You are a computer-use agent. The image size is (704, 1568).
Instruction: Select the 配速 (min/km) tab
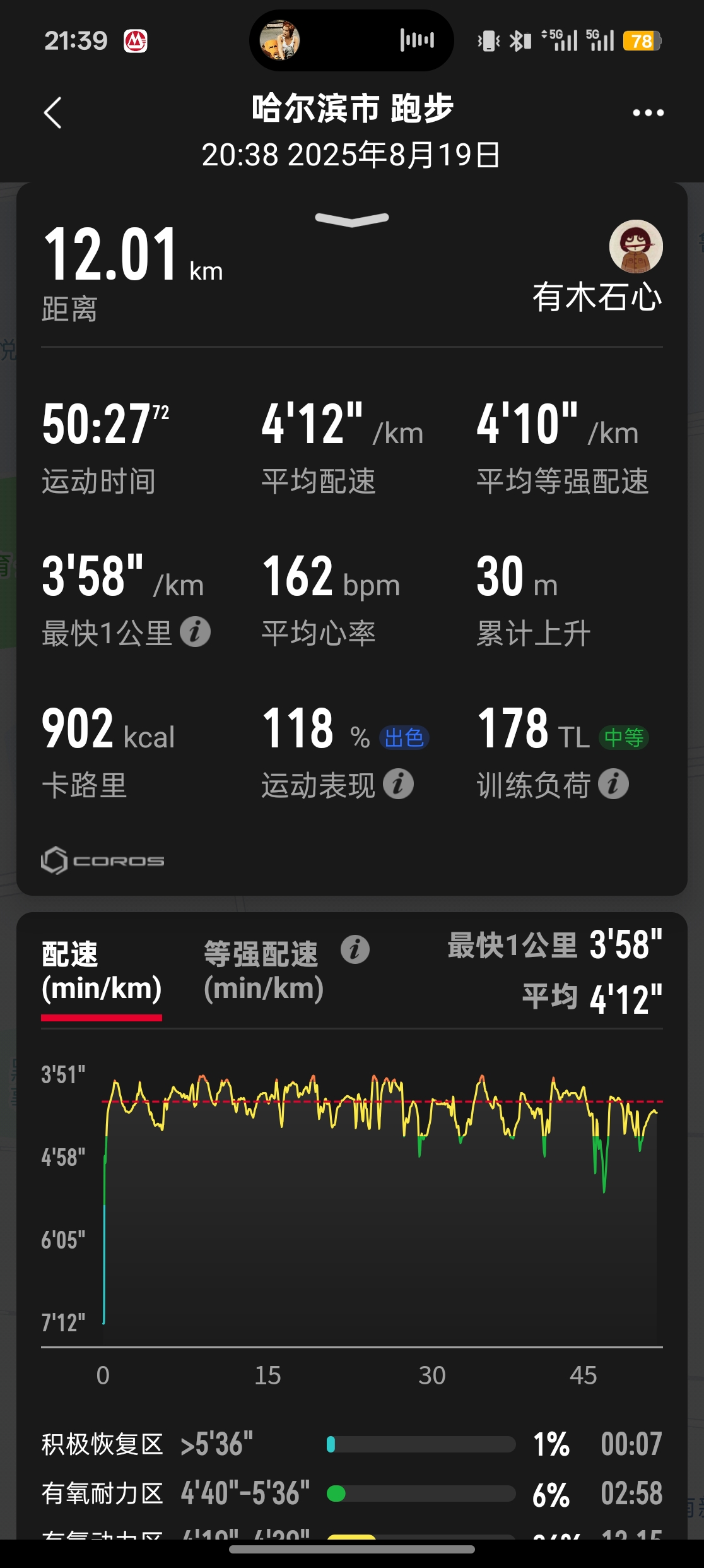pos(101,971)
